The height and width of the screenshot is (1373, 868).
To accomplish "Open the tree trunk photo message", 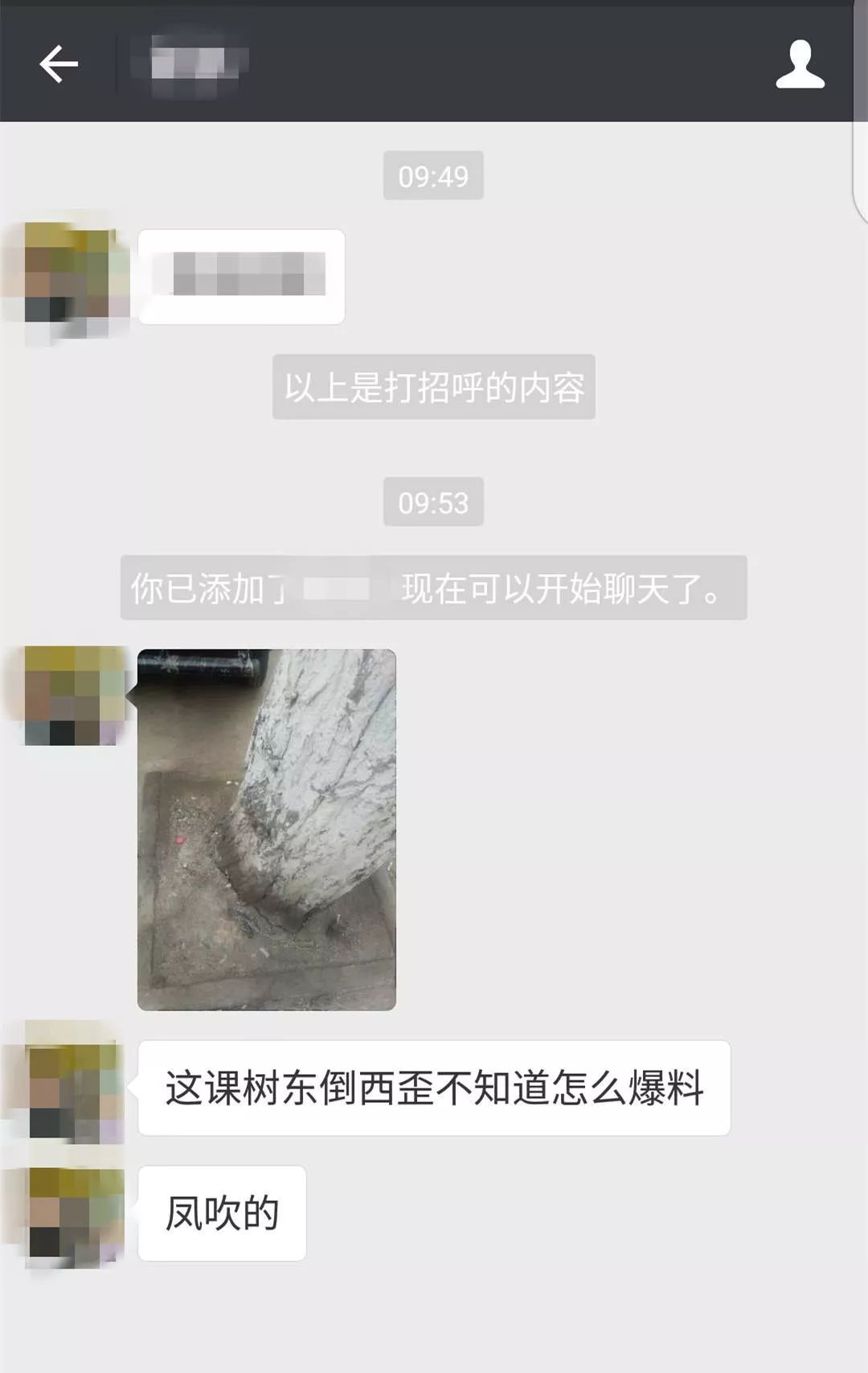I will (x=267, y=830).
